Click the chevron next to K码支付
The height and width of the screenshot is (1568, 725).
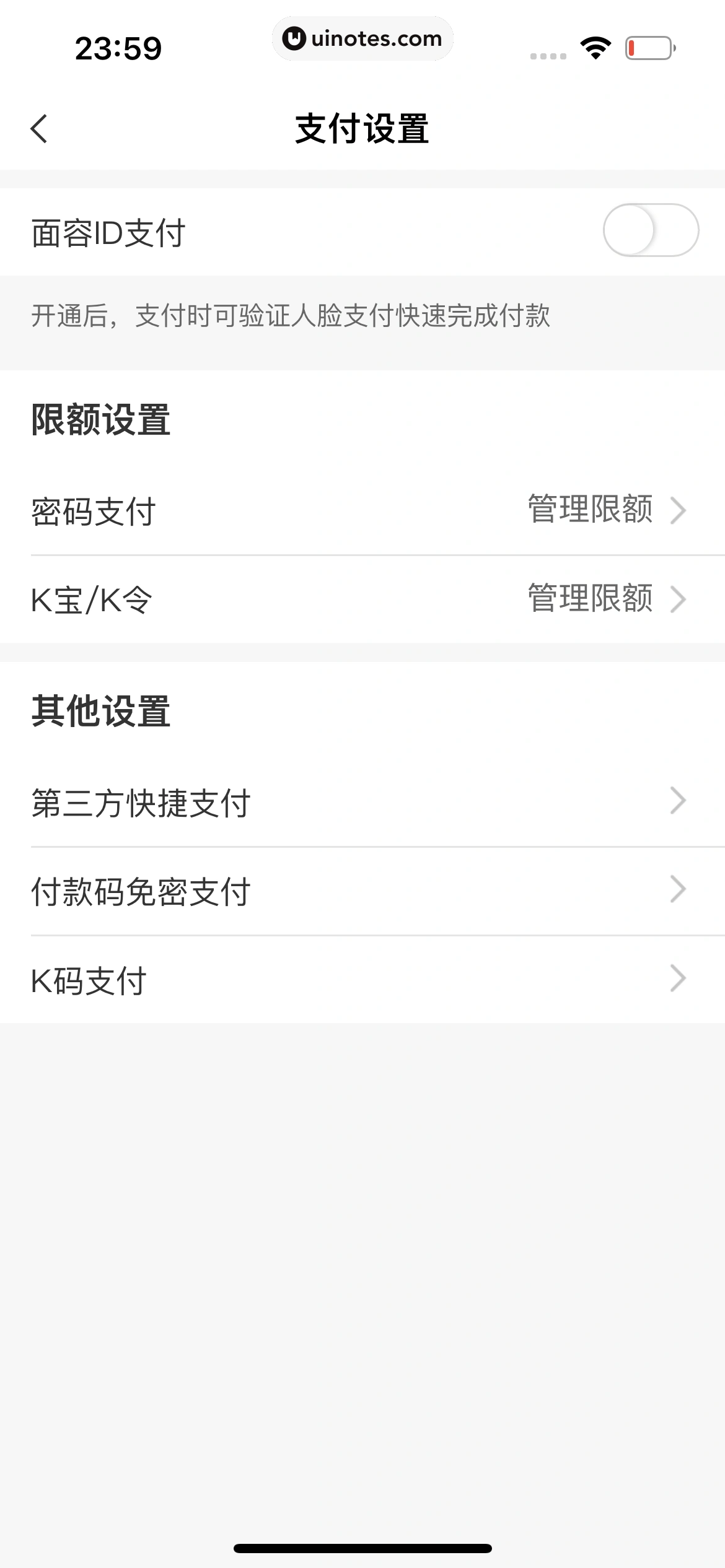679,978
